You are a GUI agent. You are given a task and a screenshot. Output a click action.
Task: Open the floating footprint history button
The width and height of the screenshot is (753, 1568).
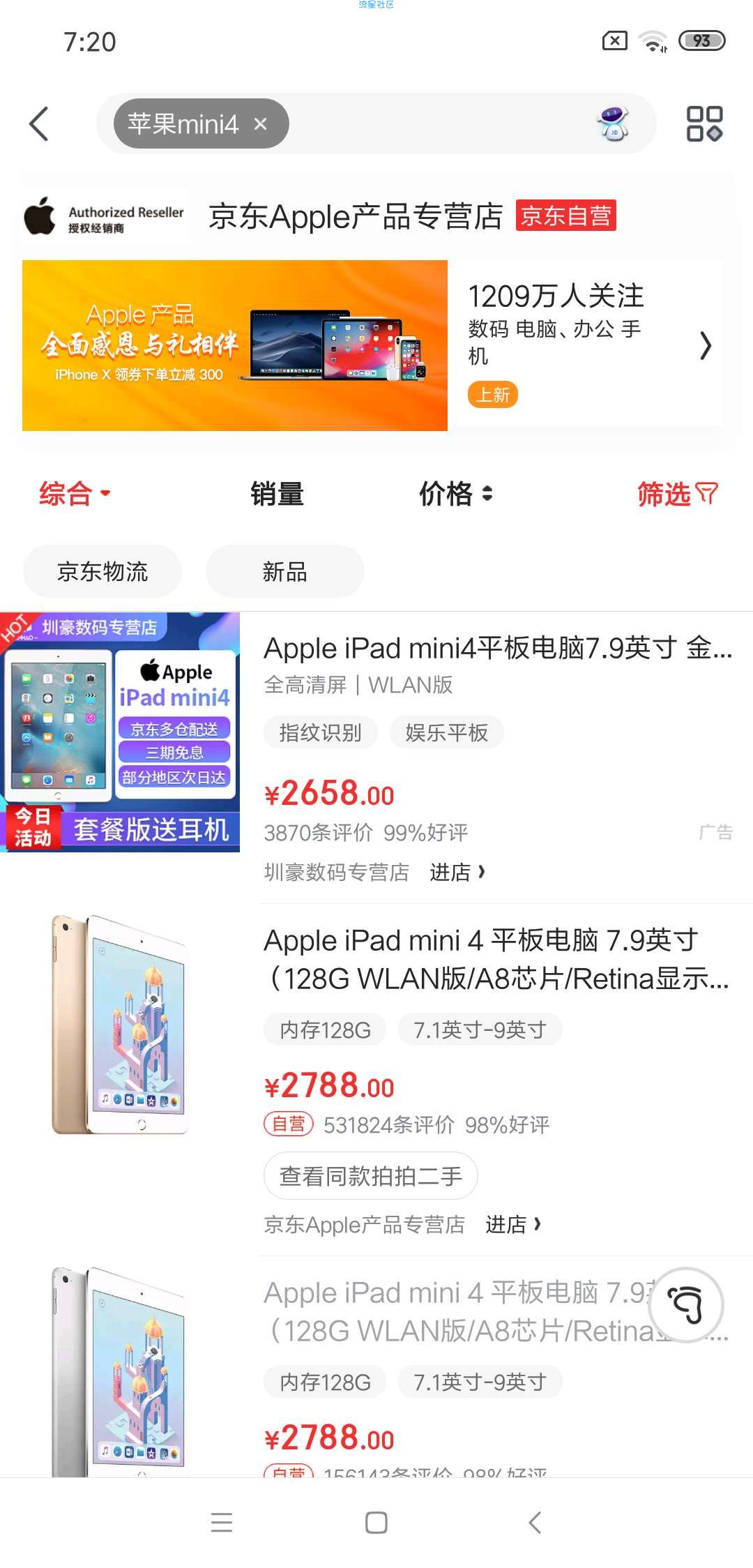coord(686,1304)
